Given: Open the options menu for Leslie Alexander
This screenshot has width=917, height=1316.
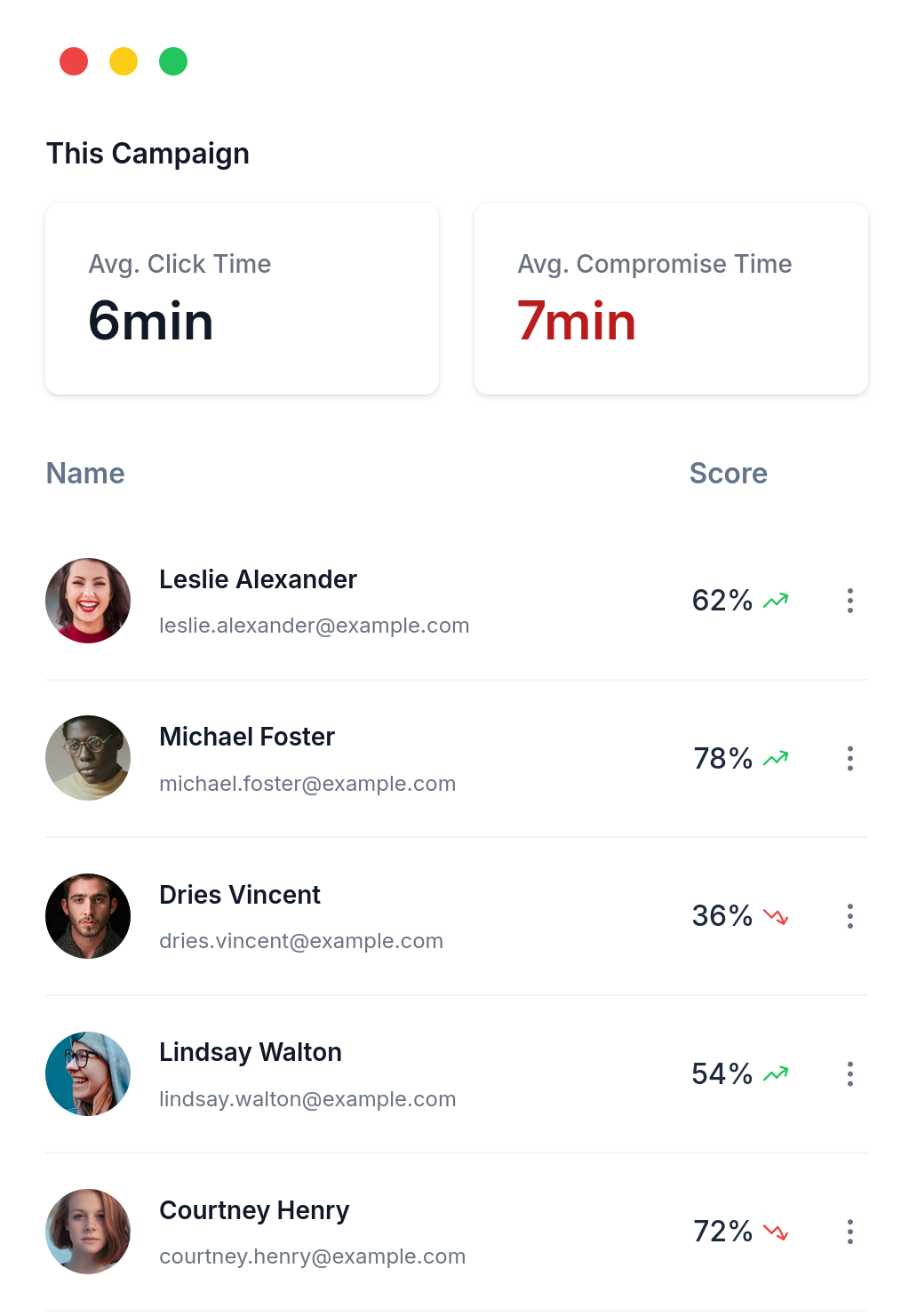Looking at the screenshot, I should point(850,601).
